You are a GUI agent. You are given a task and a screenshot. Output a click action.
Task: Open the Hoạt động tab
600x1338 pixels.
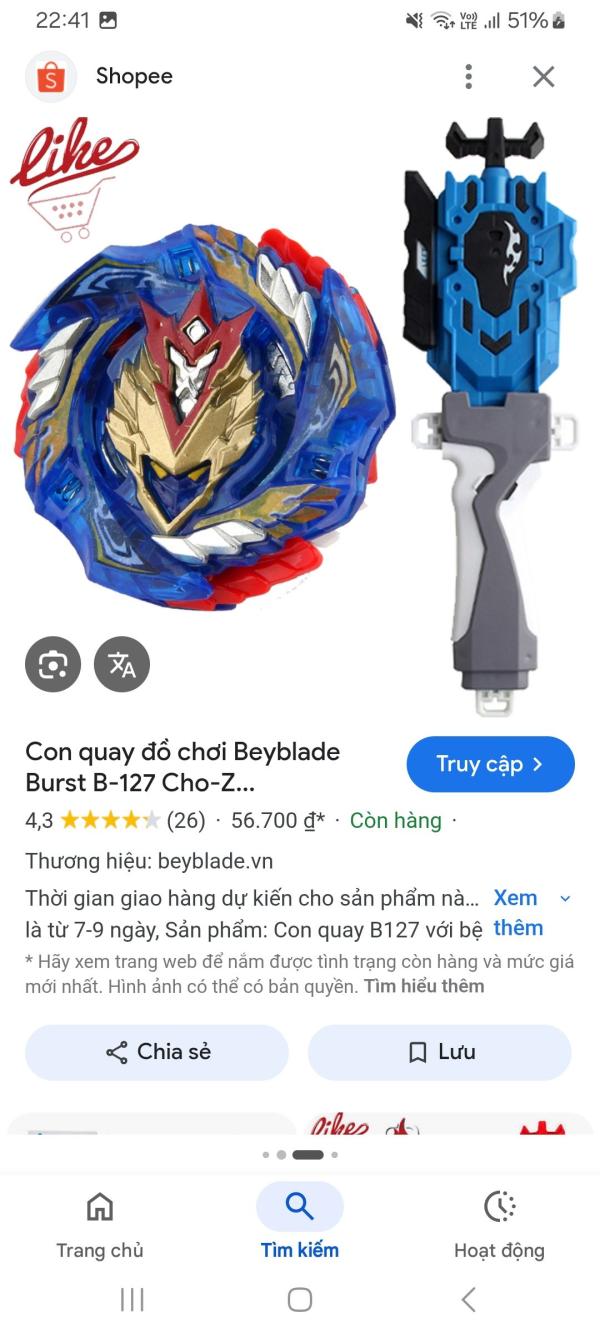pyautogui.click(x=499, y=1224)
